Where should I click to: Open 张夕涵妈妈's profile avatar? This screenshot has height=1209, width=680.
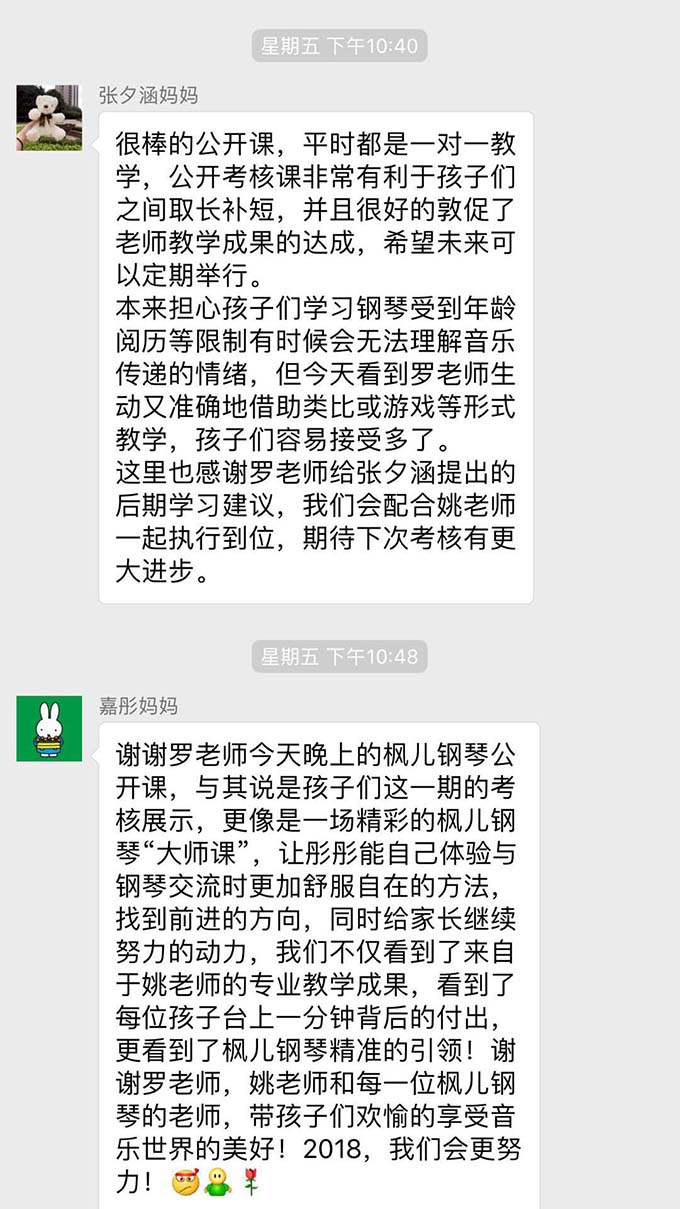(49, 118)
